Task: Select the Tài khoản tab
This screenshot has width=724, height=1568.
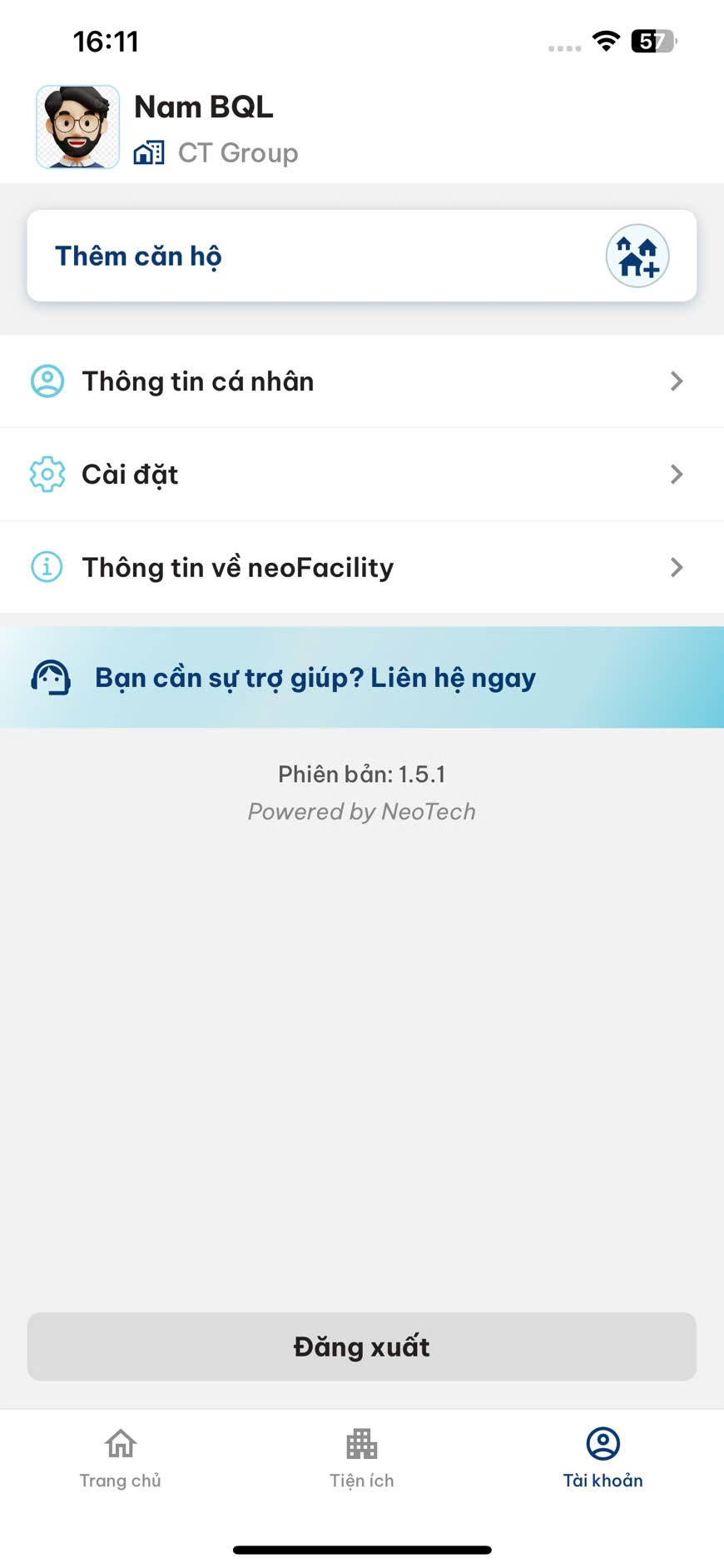Action: coord(603,1458)
